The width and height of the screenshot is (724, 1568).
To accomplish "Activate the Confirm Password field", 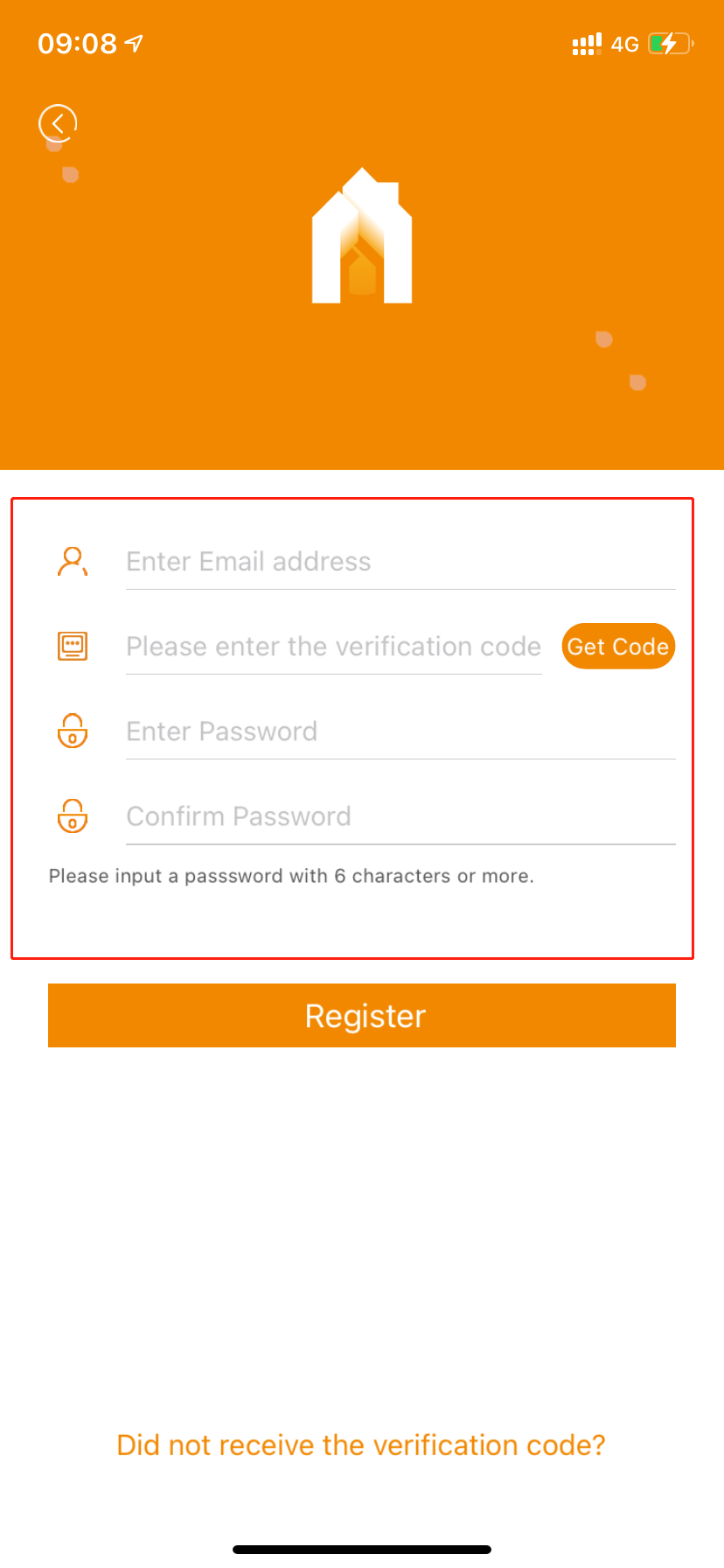I will [x=400, y=816].
